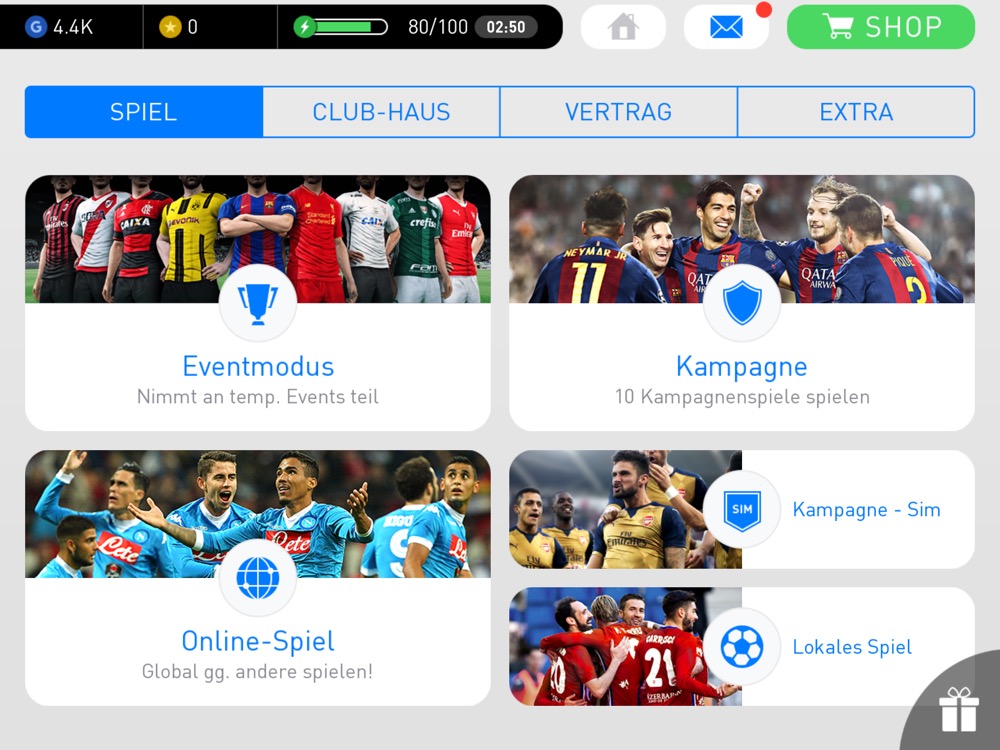The width and height of the screenshot is (1000, 750).
Task: Switch to the CLUB-HAUS tab
Action: point(381,112)
